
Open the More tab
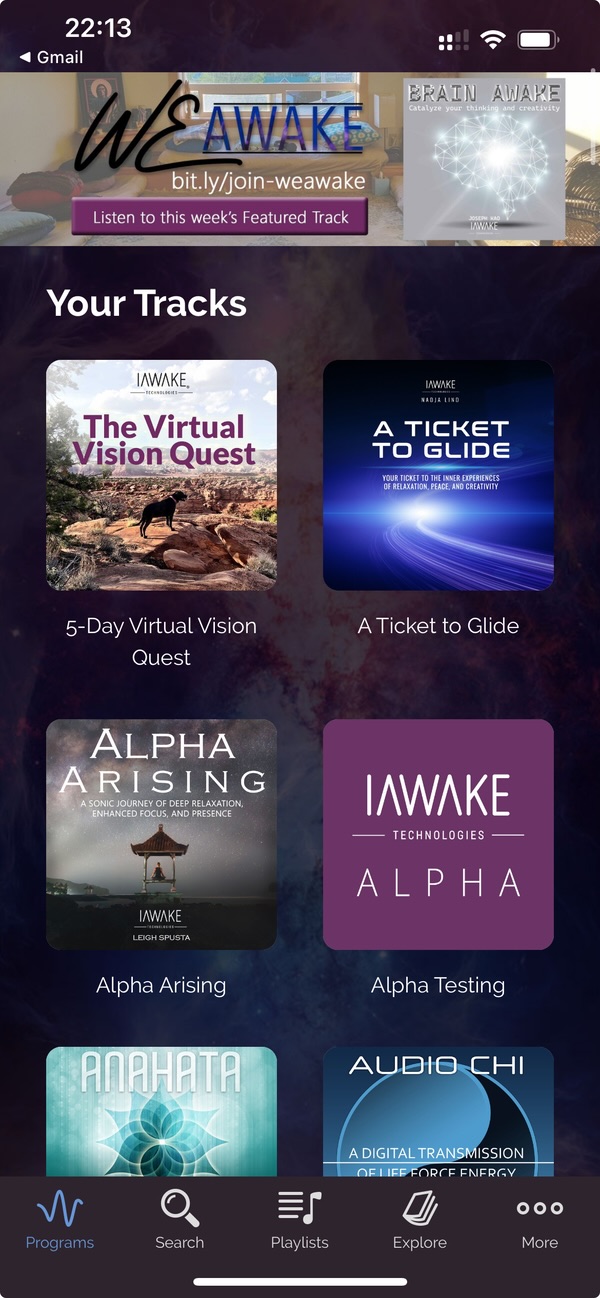pos(540,1220)
